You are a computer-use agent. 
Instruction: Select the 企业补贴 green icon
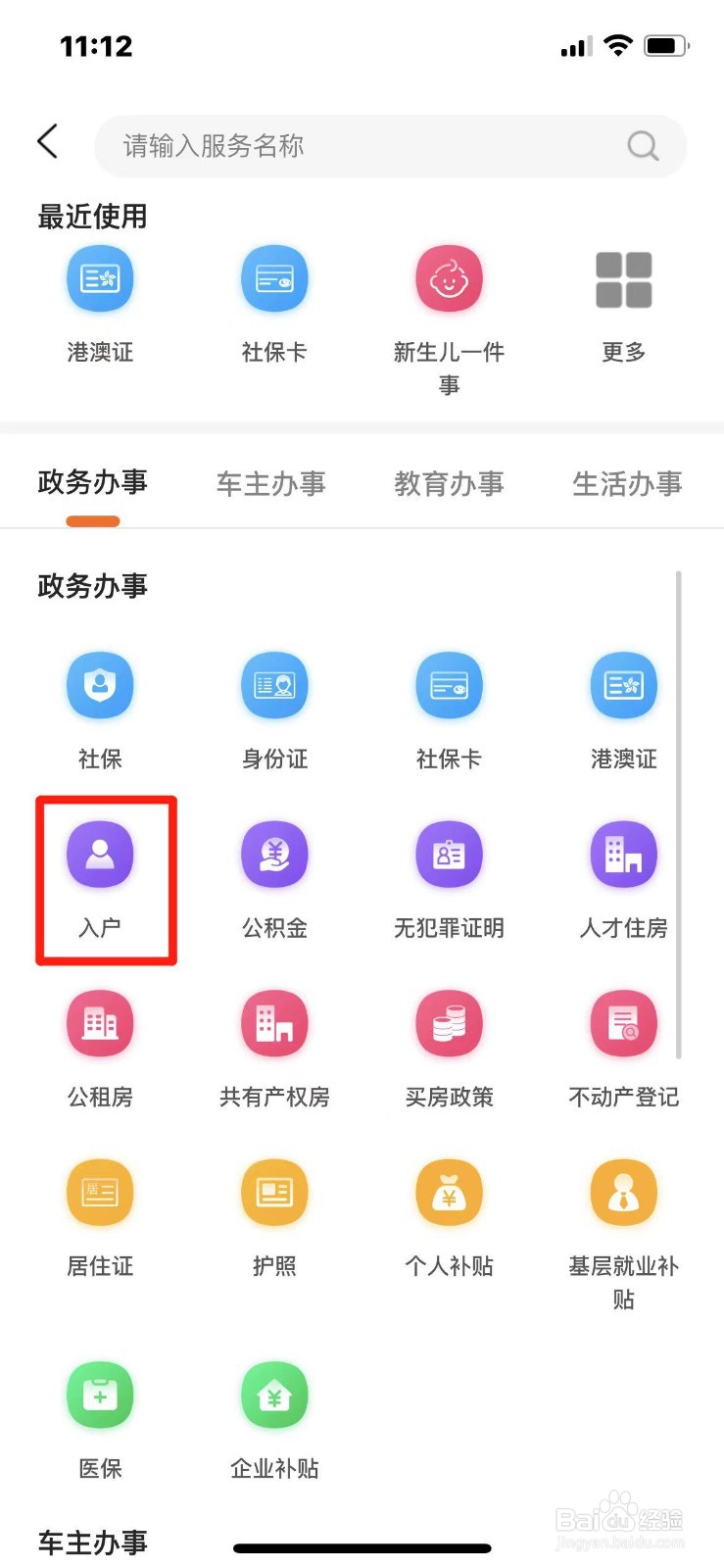point(273,1395)
